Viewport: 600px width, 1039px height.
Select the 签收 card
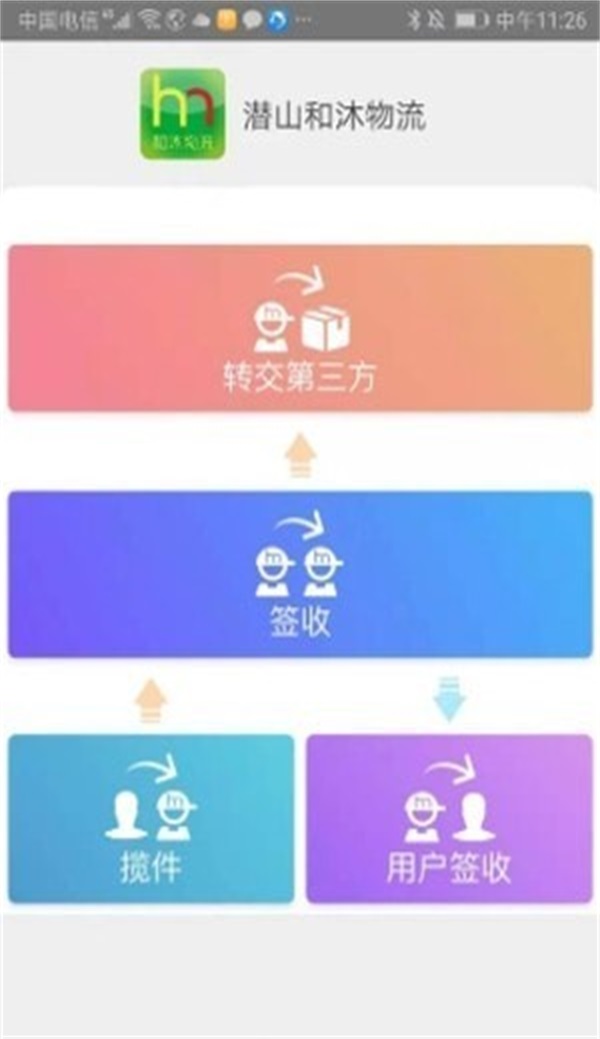pos(300,573)
